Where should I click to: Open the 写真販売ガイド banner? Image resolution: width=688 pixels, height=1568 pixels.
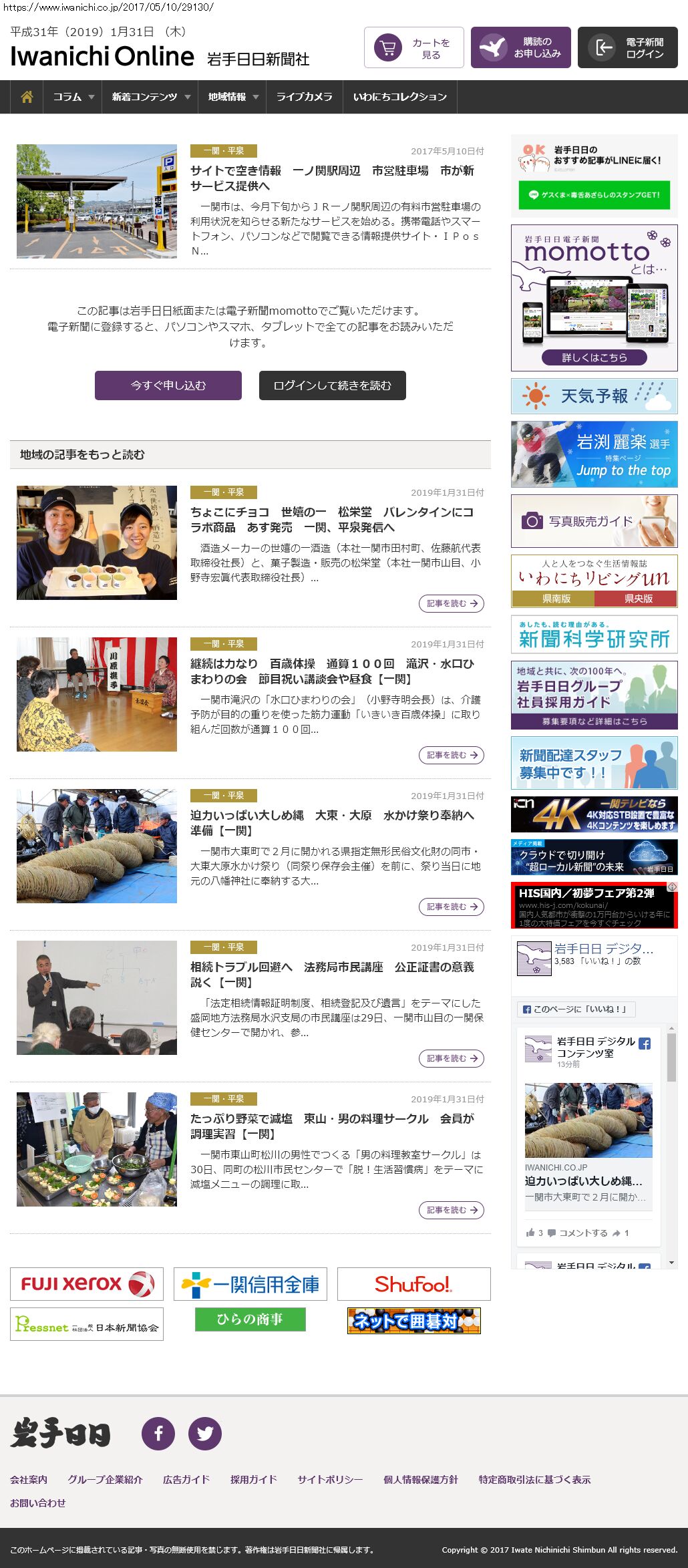point(594,521)
